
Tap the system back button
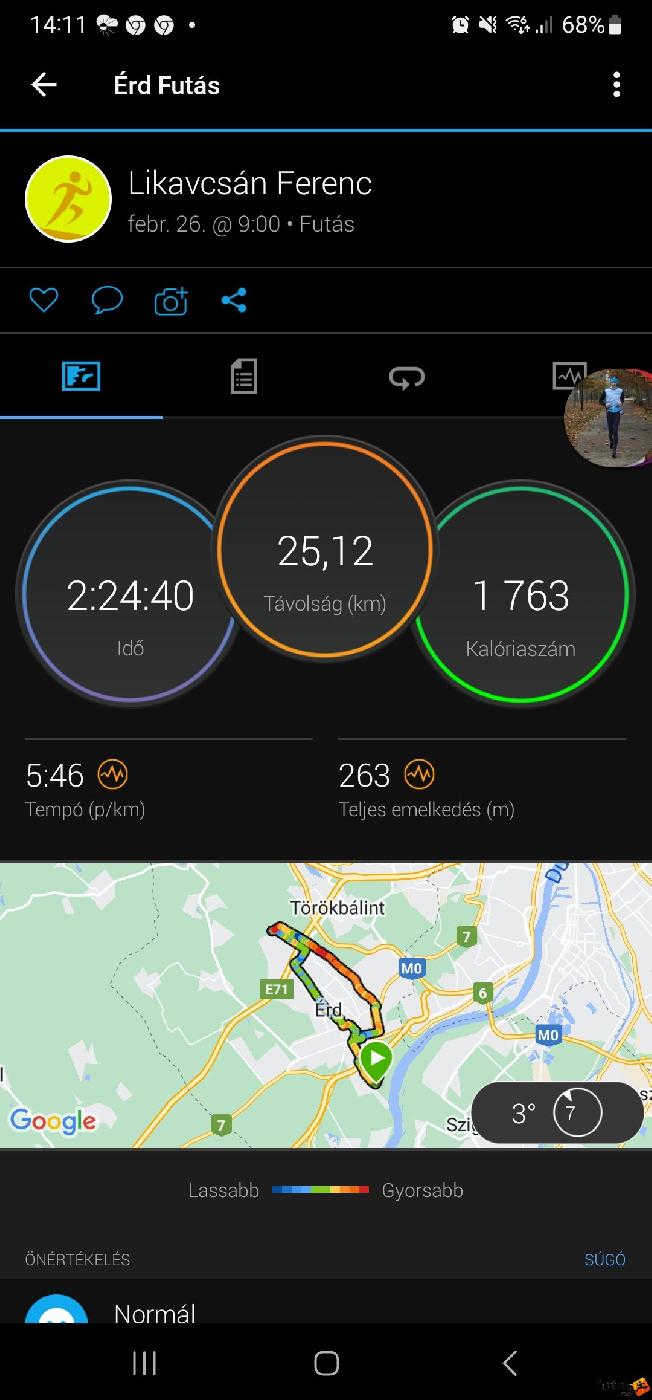[x=509, y=1362]
